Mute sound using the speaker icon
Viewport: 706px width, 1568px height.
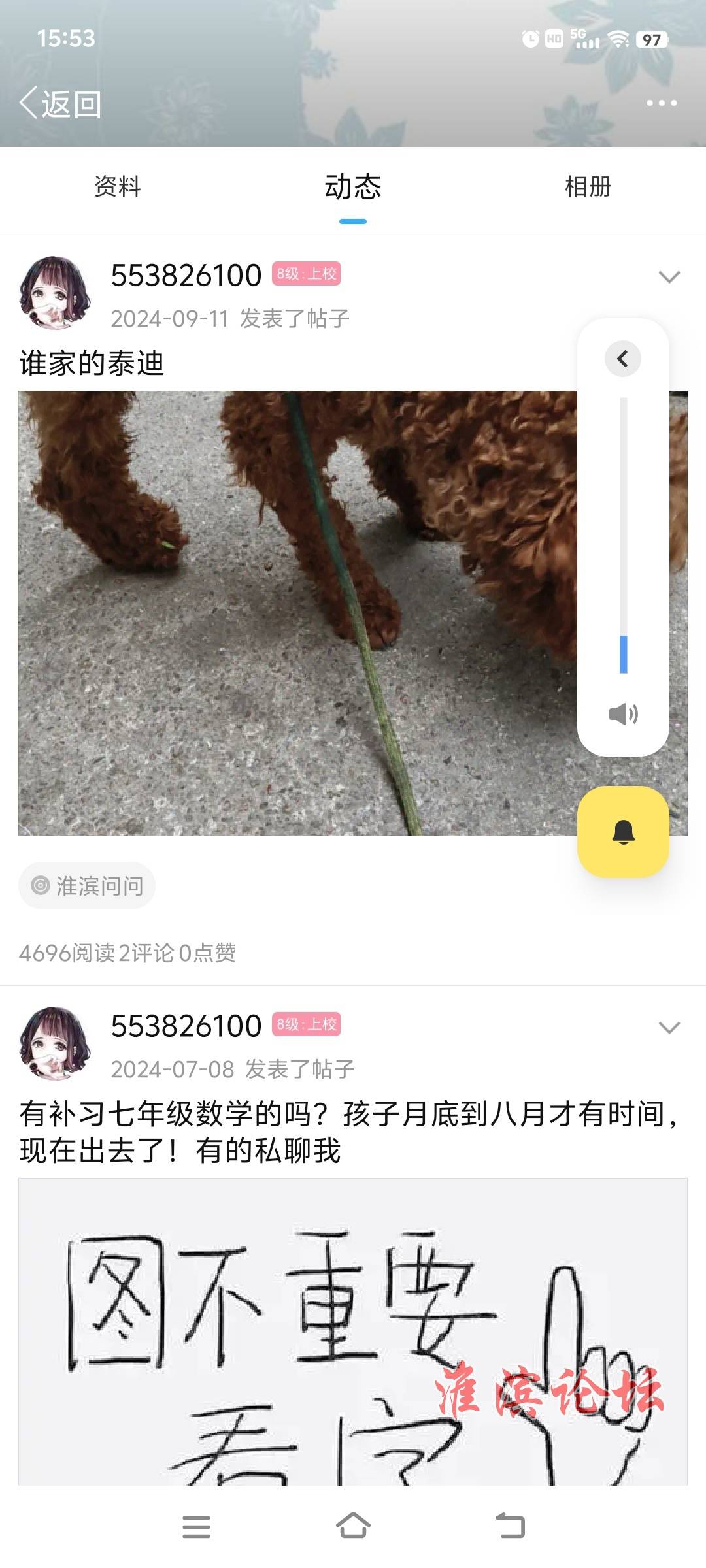[x=623, y=714]
